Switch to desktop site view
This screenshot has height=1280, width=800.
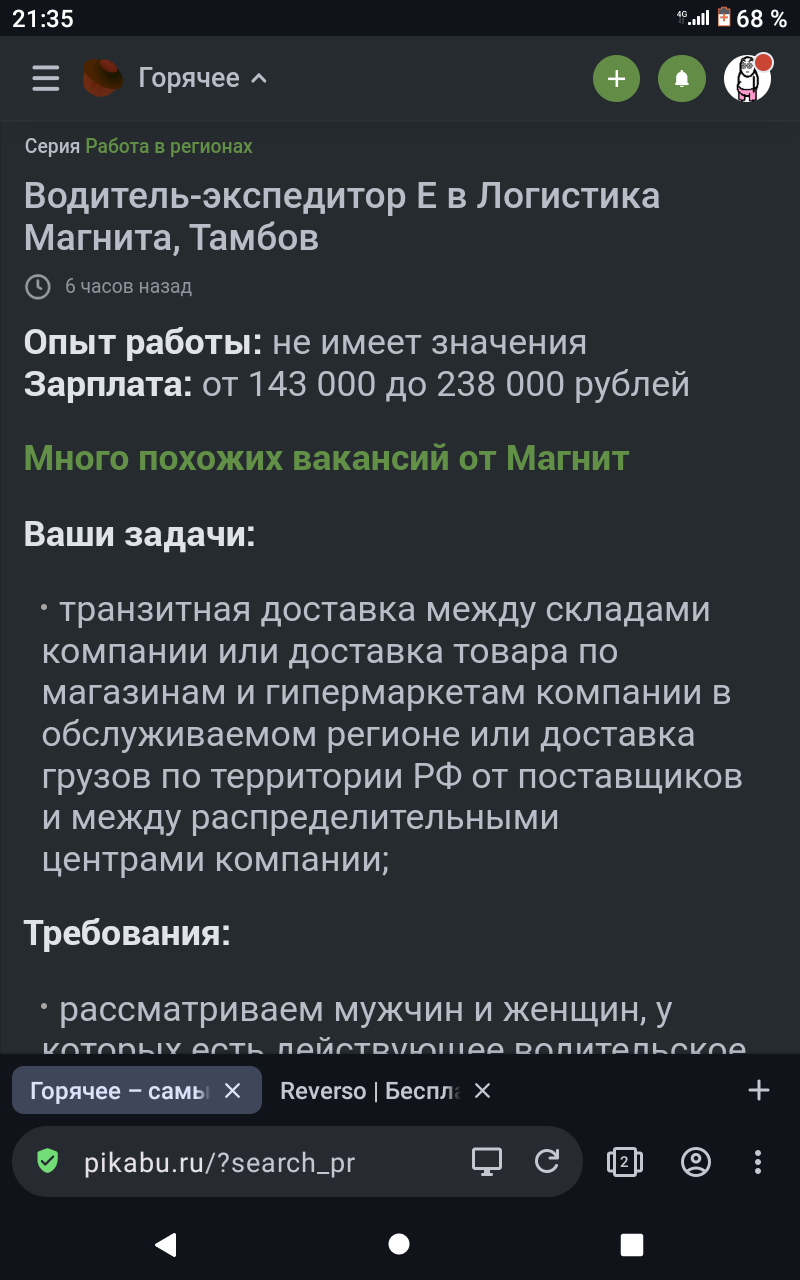click(487, 1161)
